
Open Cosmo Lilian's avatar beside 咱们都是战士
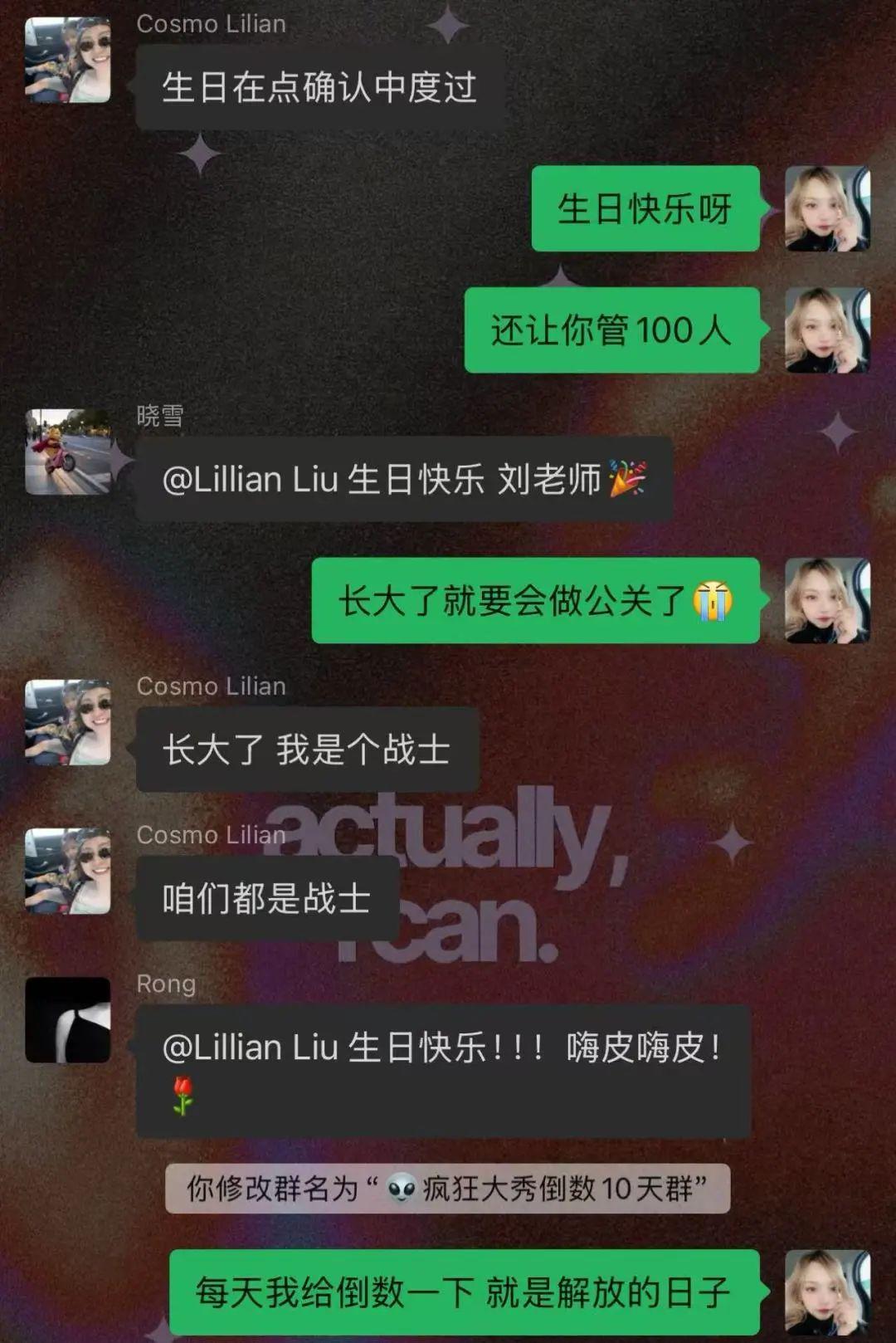tap(68, 871)
